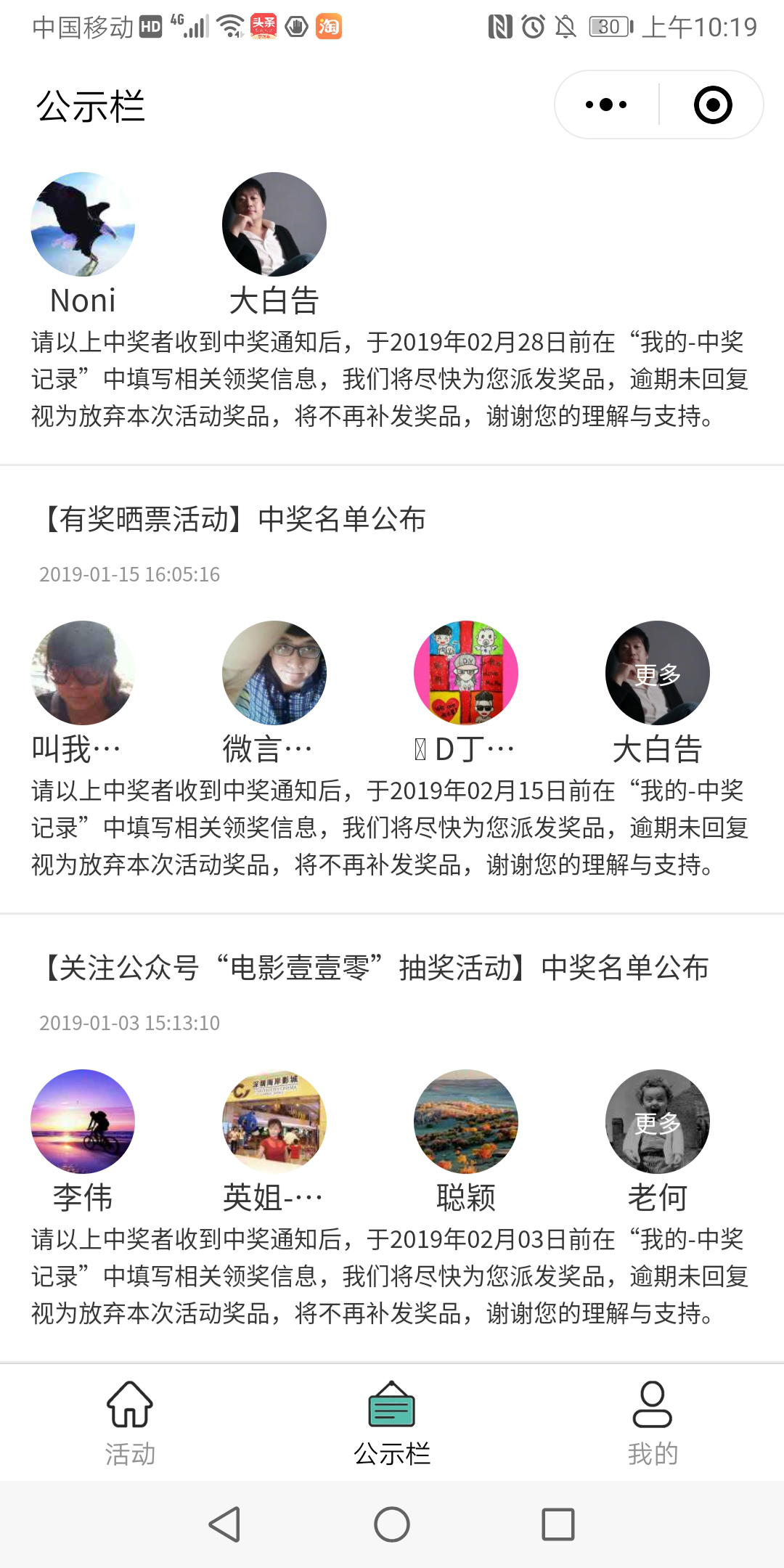Show more winners of 电影壹壹零 lottery

tap(657, 1122)
